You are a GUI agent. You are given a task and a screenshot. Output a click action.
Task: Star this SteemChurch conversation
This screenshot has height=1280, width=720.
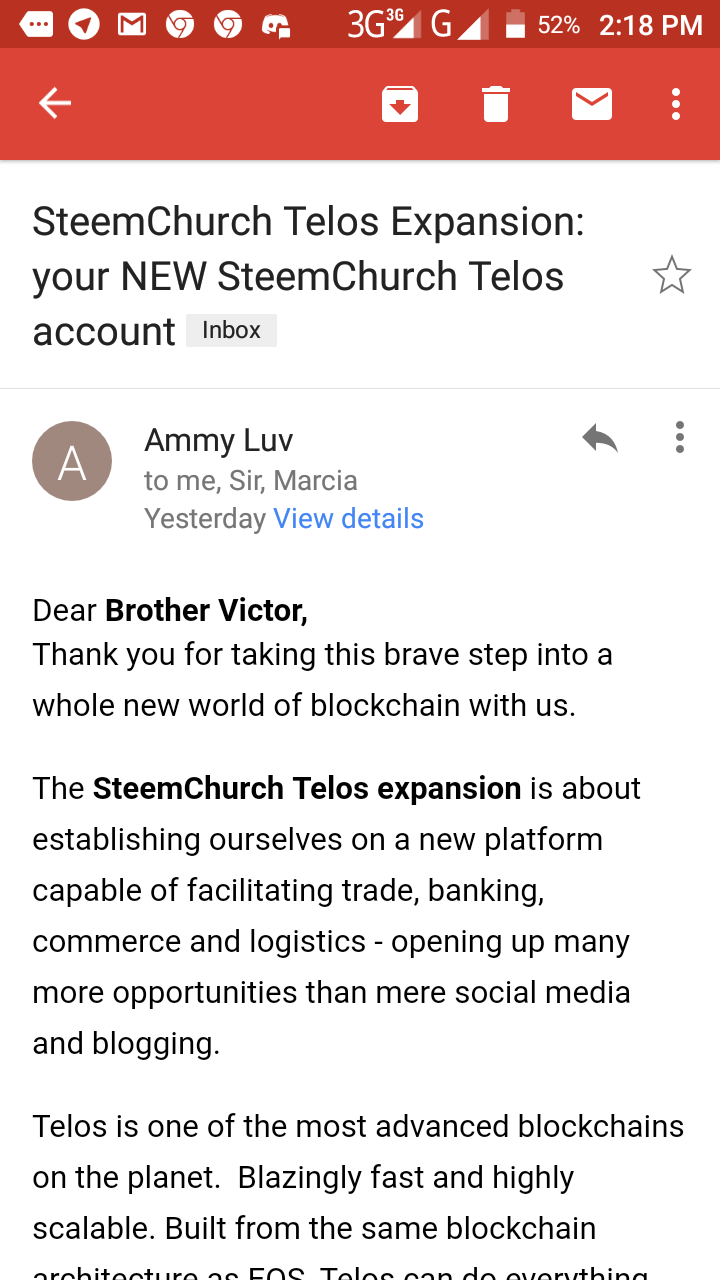671,276
